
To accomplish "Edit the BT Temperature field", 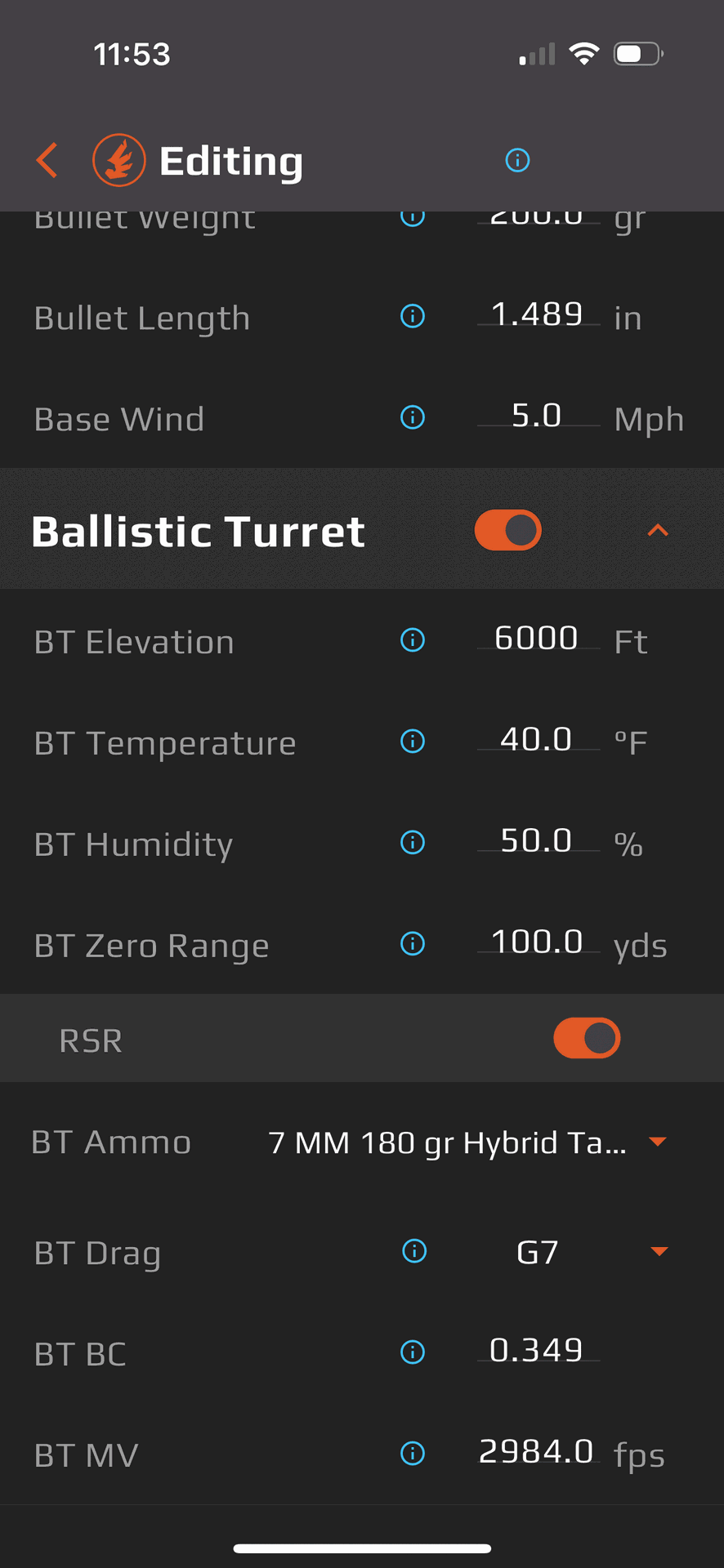I will tap(537, 740).
